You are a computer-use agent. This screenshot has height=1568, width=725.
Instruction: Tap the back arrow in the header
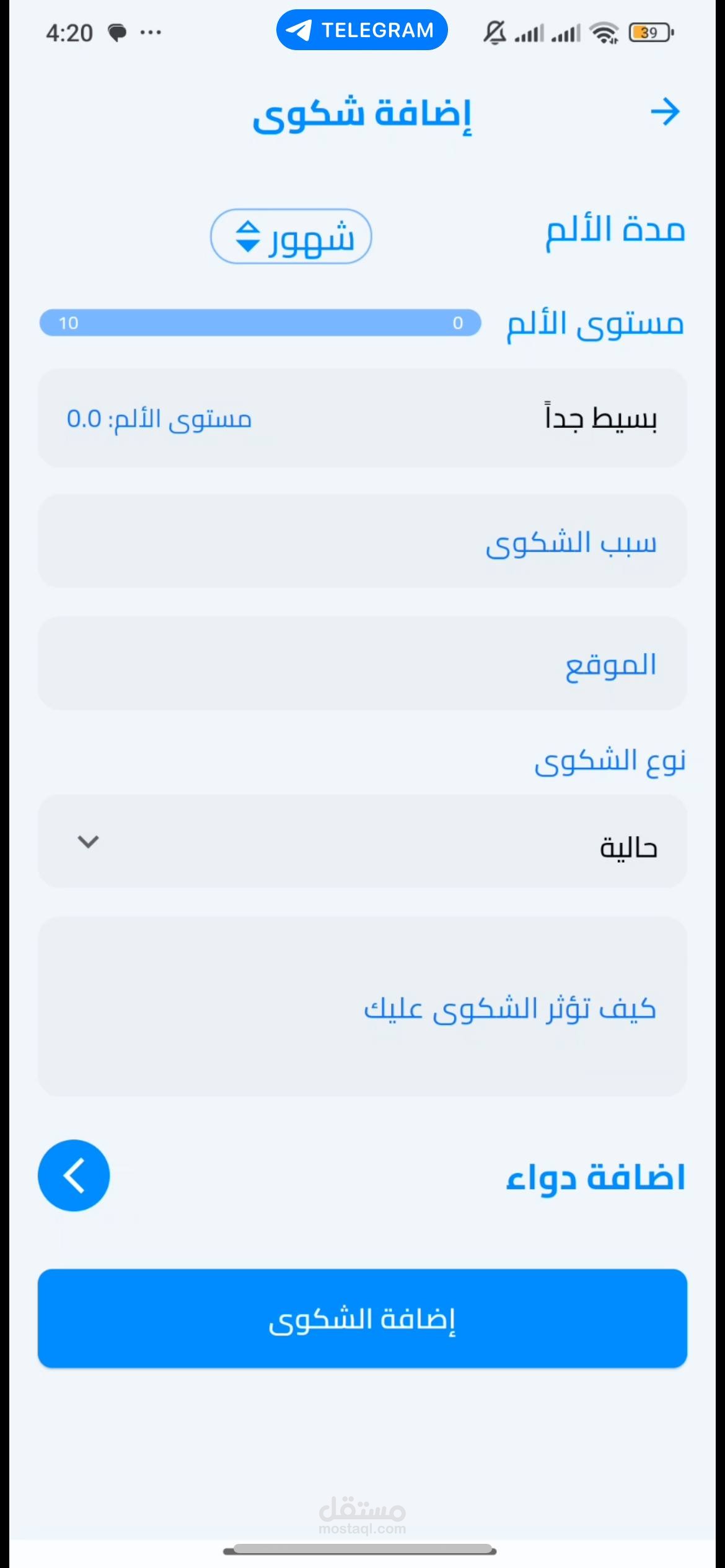(x=666, y=113)
